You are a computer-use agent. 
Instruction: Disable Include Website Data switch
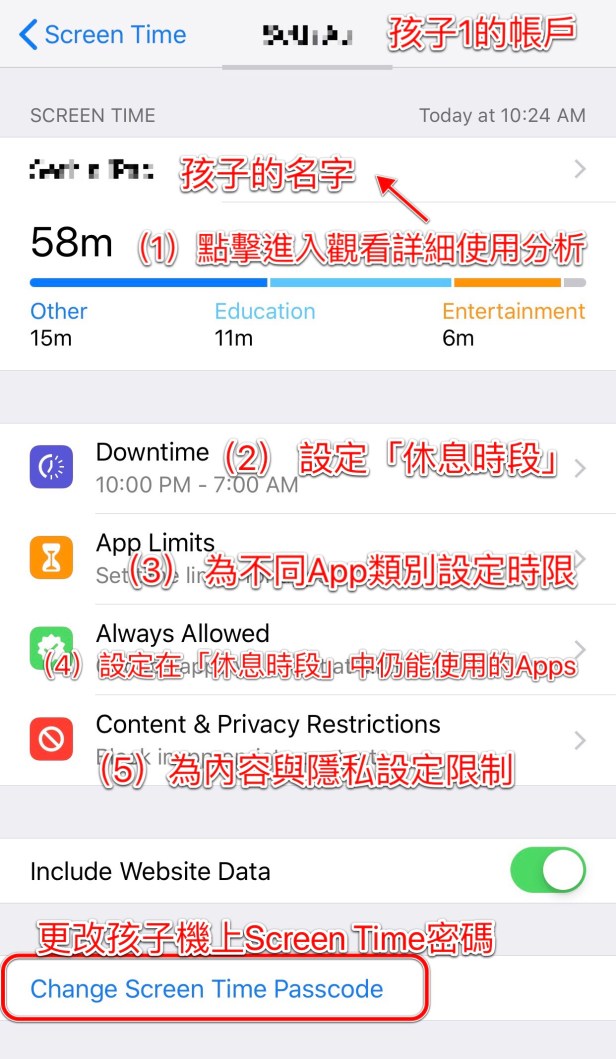pyautogui.click(x=547, y=870)
